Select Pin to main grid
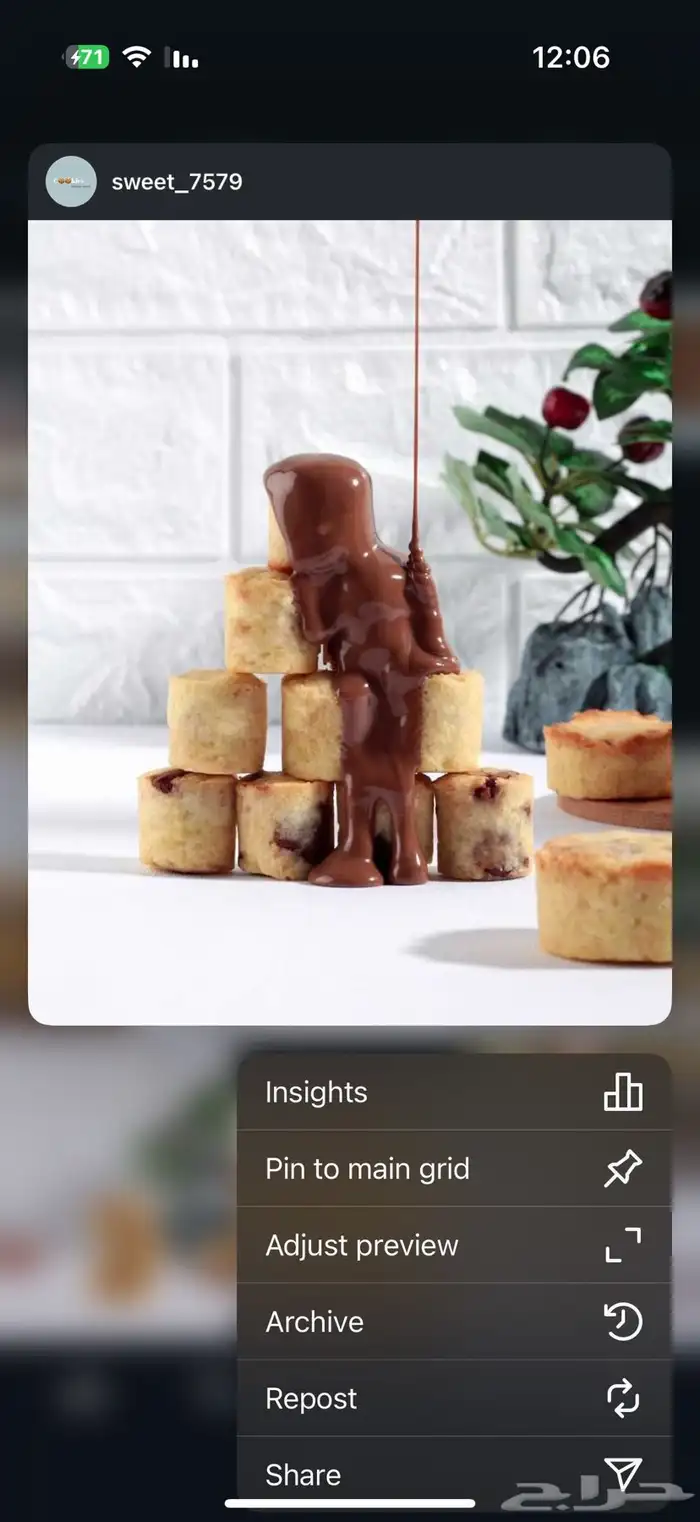 pyautogui.click(x=453, y=1168)
